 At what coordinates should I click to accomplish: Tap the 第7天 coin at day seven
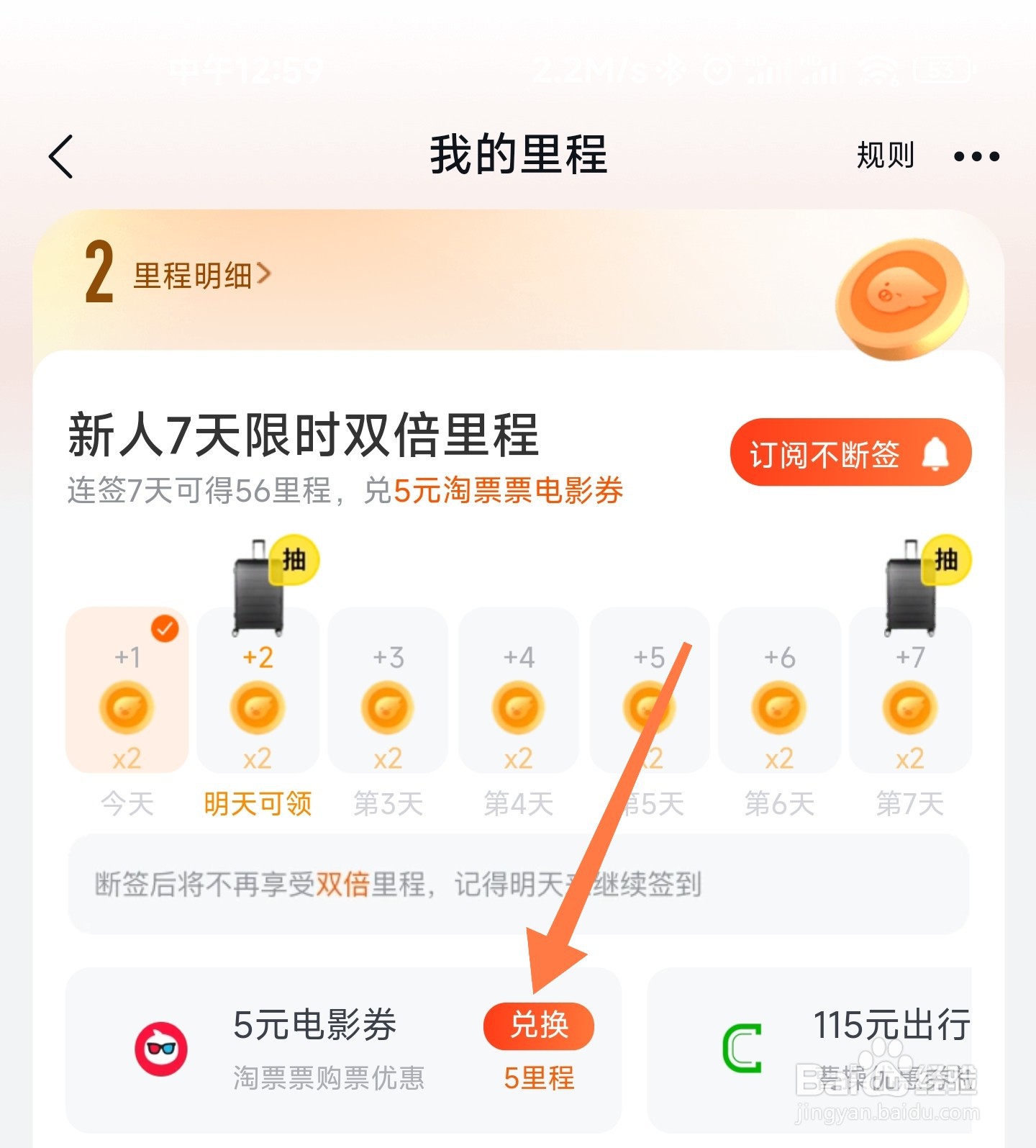pyautogui.click(x=910, y=709)
